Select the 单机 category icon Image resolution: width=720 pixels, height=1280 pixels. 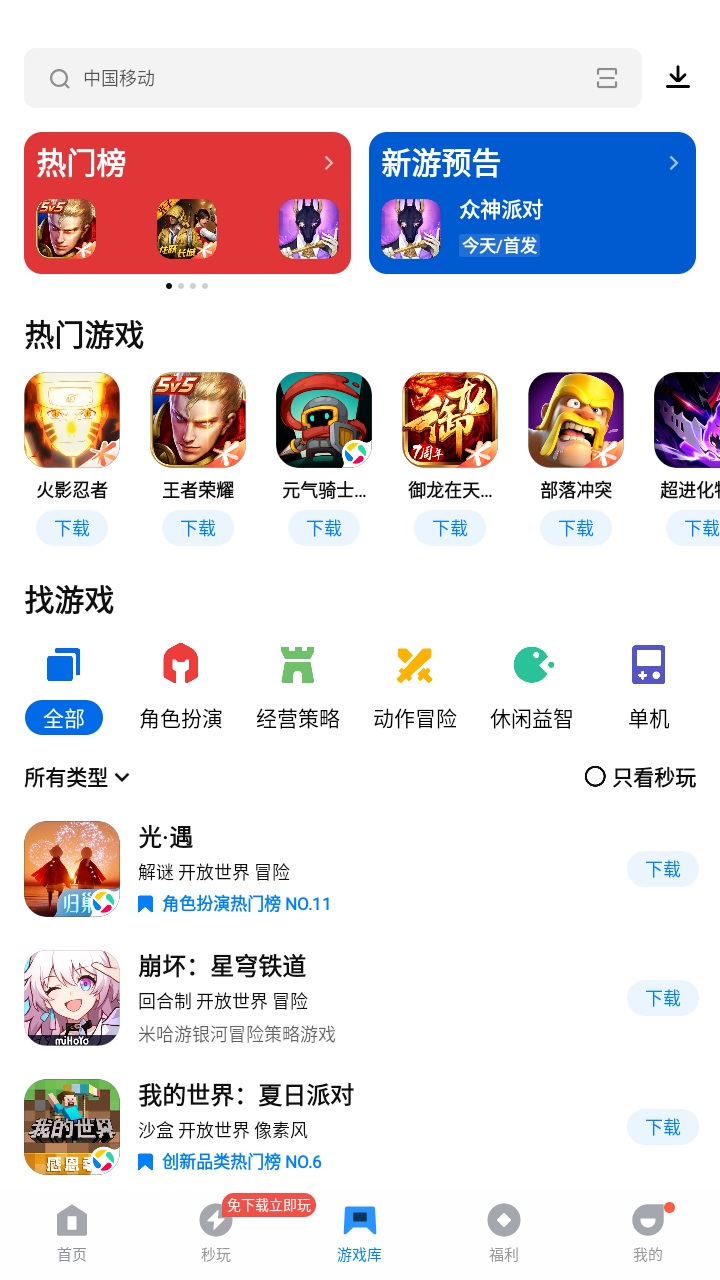pos(648,664)
